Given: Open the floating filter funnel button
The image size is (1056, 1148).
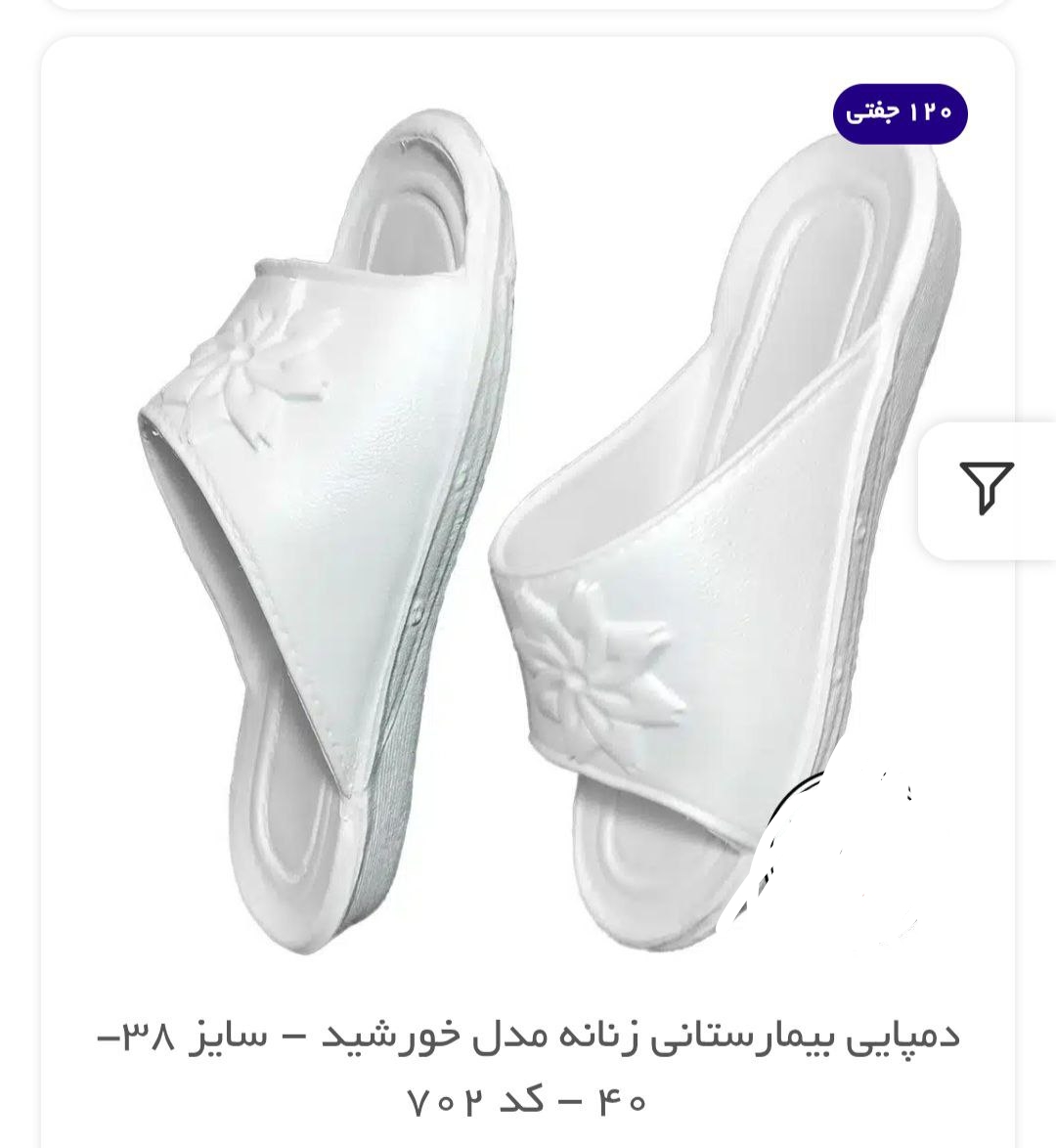Looking at the screenshot, I should tap(987, 489).
